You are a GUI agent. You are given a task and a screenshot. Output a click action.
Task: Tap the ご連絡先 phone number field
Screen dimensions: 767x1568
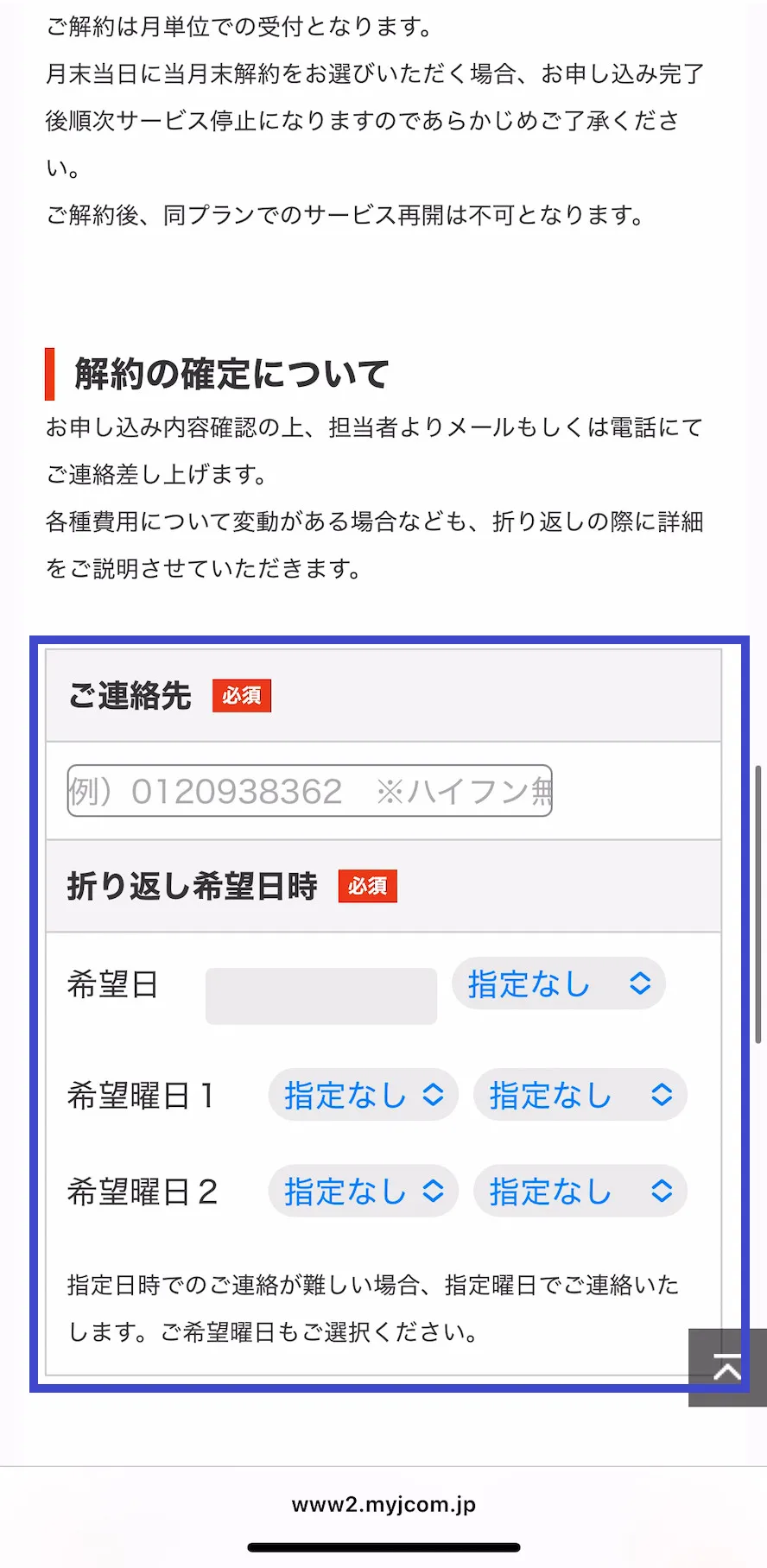coord(309,790)
